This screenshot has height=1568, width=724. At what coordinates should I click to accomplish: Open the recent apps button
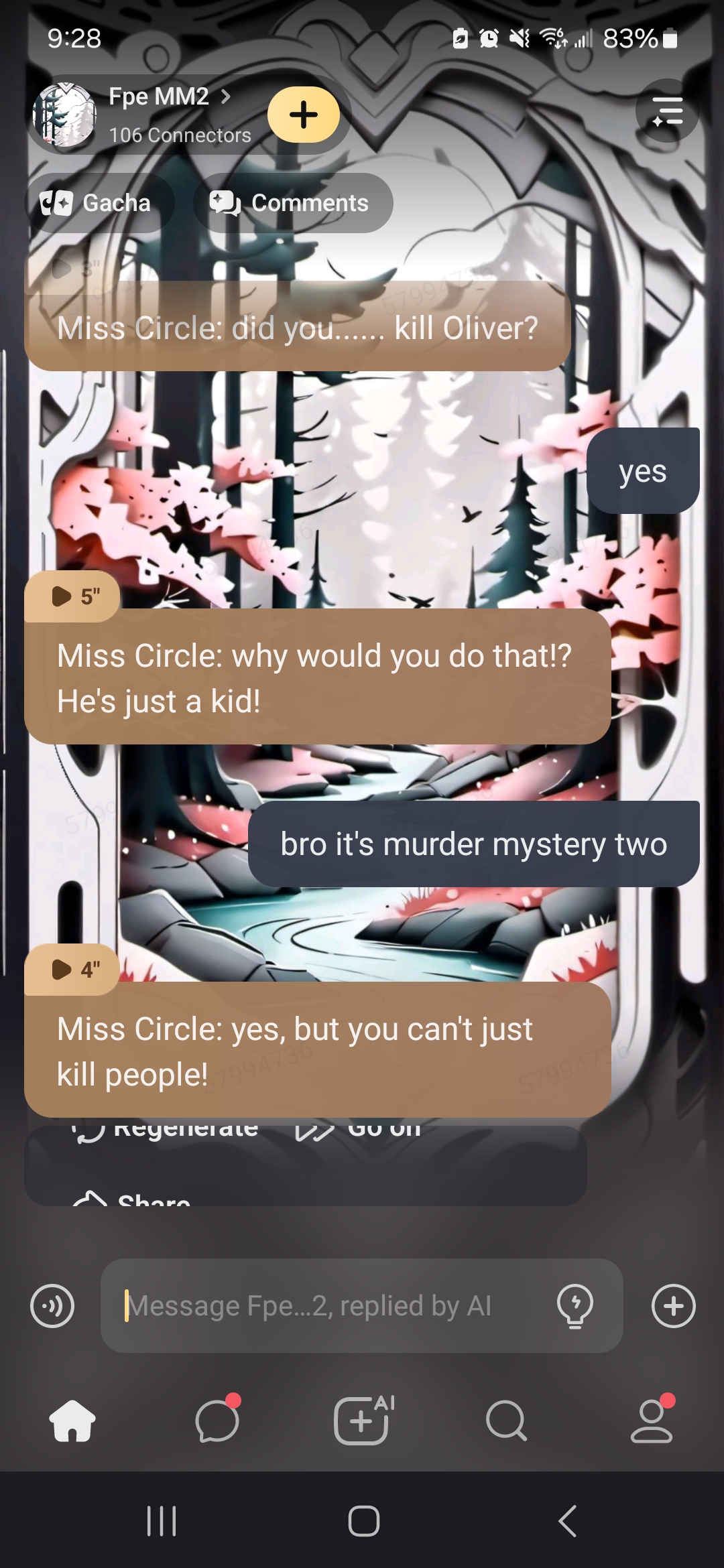click(x=161, y=1520)
